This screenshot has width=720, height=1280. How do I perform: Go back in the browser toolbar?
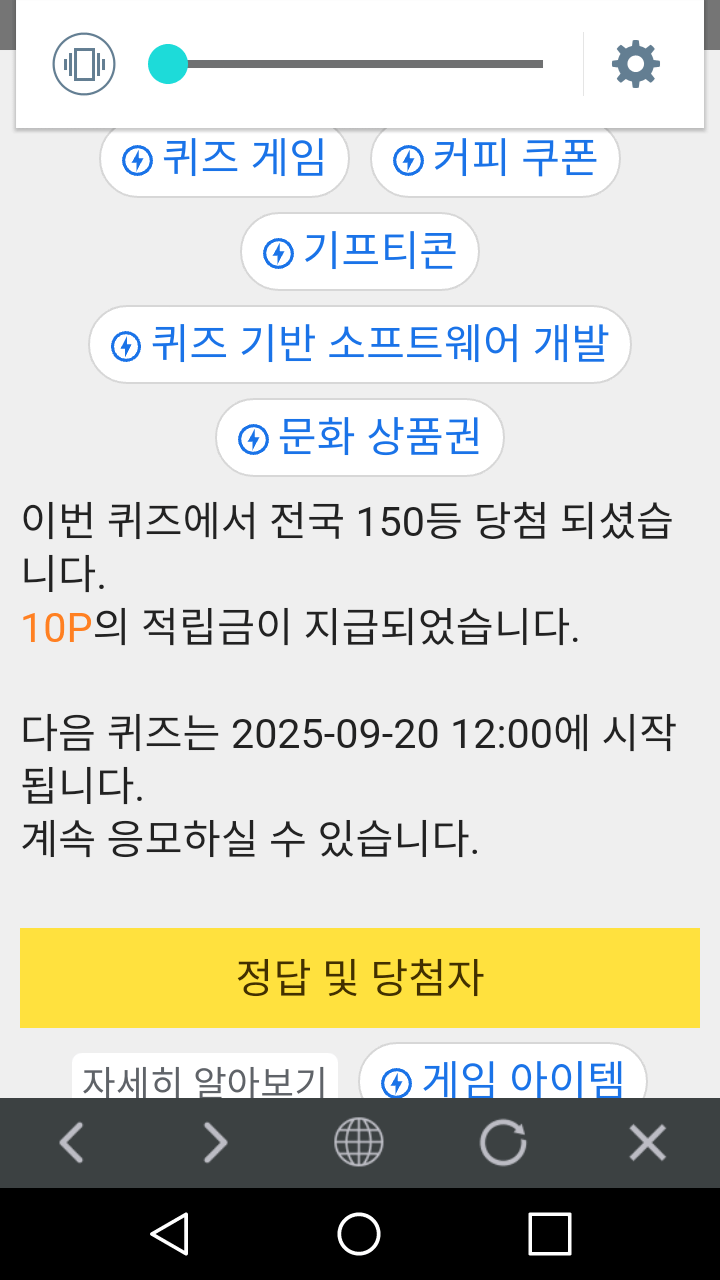click(x=72, y=1142)
